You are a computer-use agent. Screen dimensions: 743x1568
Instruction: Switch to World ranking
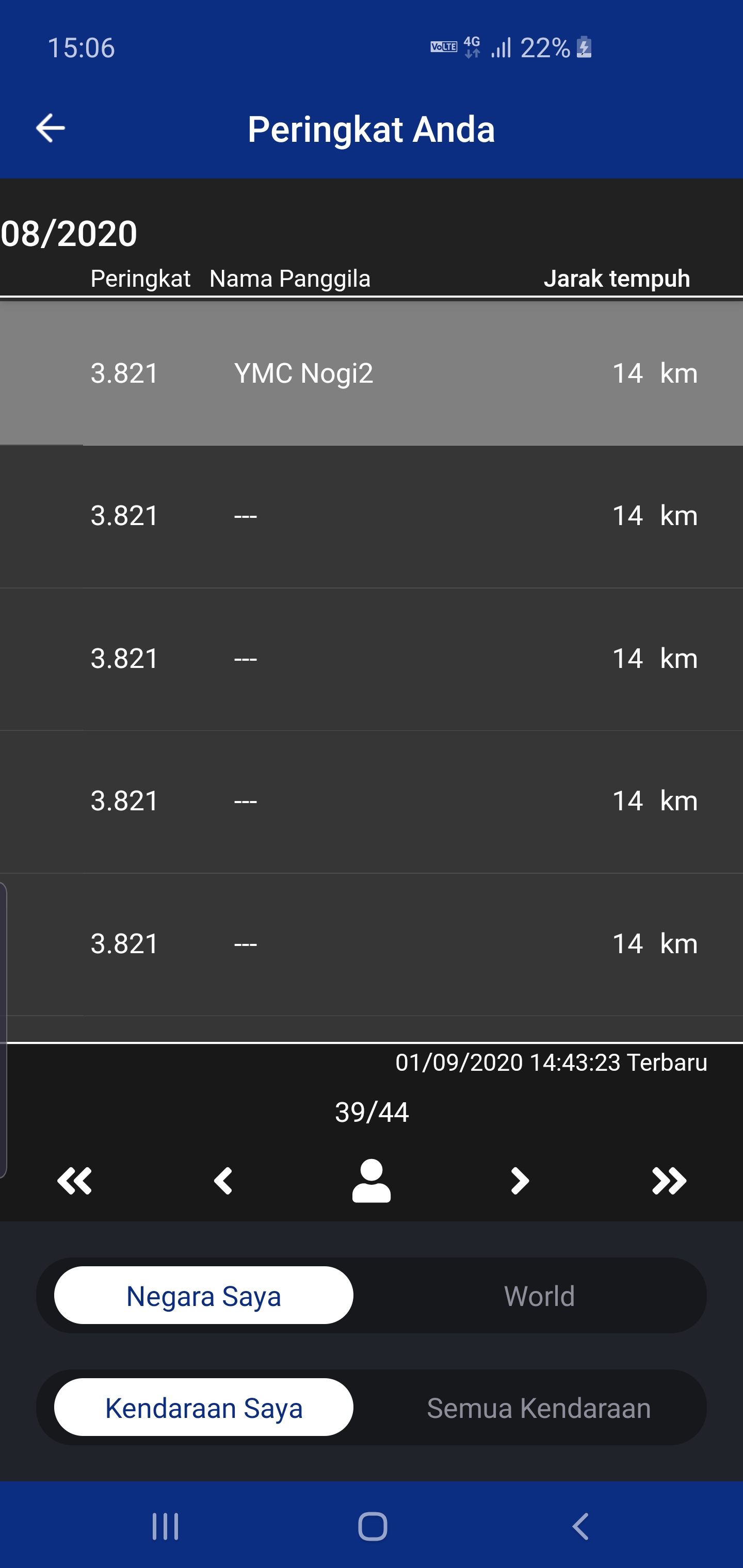(x=539, y=1295)
